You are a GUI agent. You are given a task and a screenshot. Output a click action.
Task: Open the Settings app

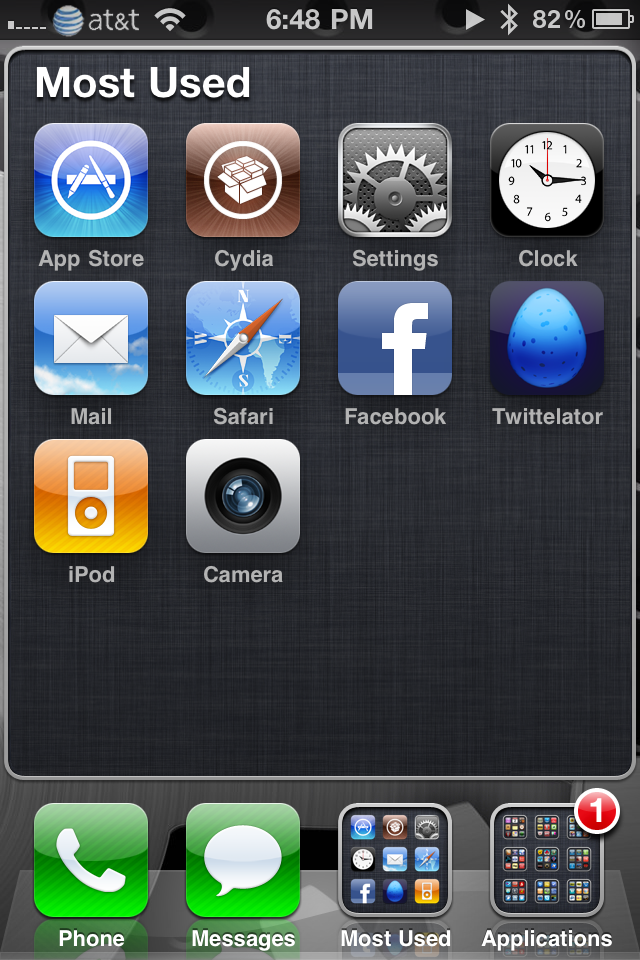coord(395,180)
